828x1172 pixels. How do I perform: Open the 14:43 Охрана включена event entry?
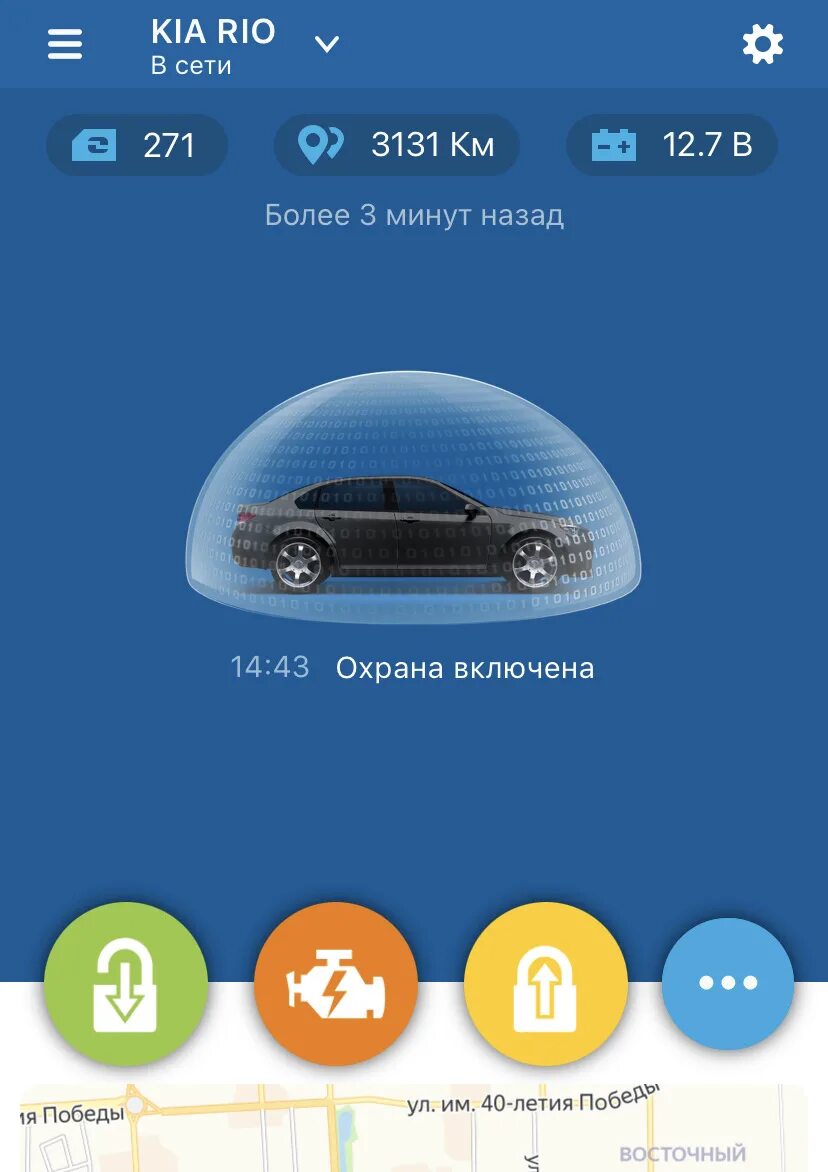(x=412, y=667)
